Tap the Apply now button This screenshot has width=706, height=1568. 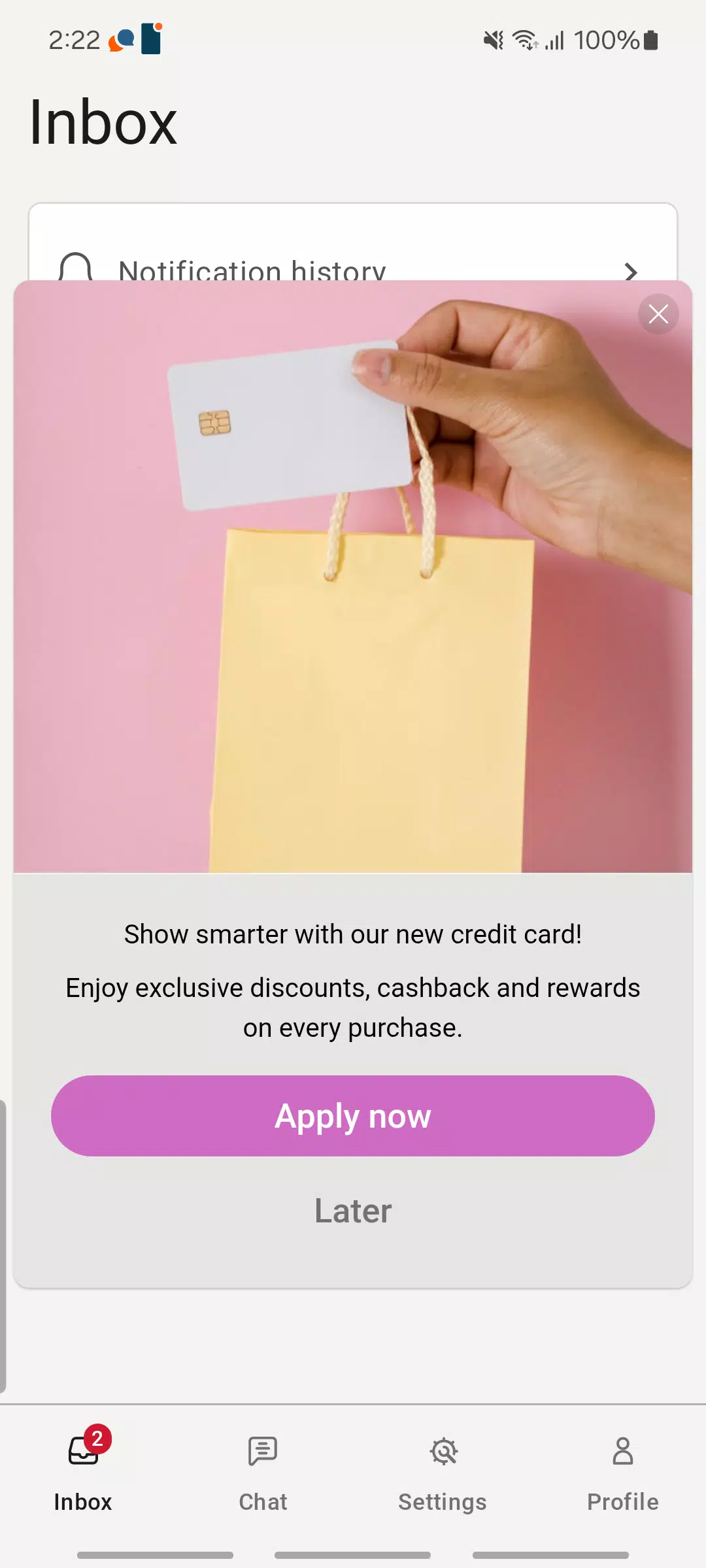pyautogui.click(x=353, y=1116)
